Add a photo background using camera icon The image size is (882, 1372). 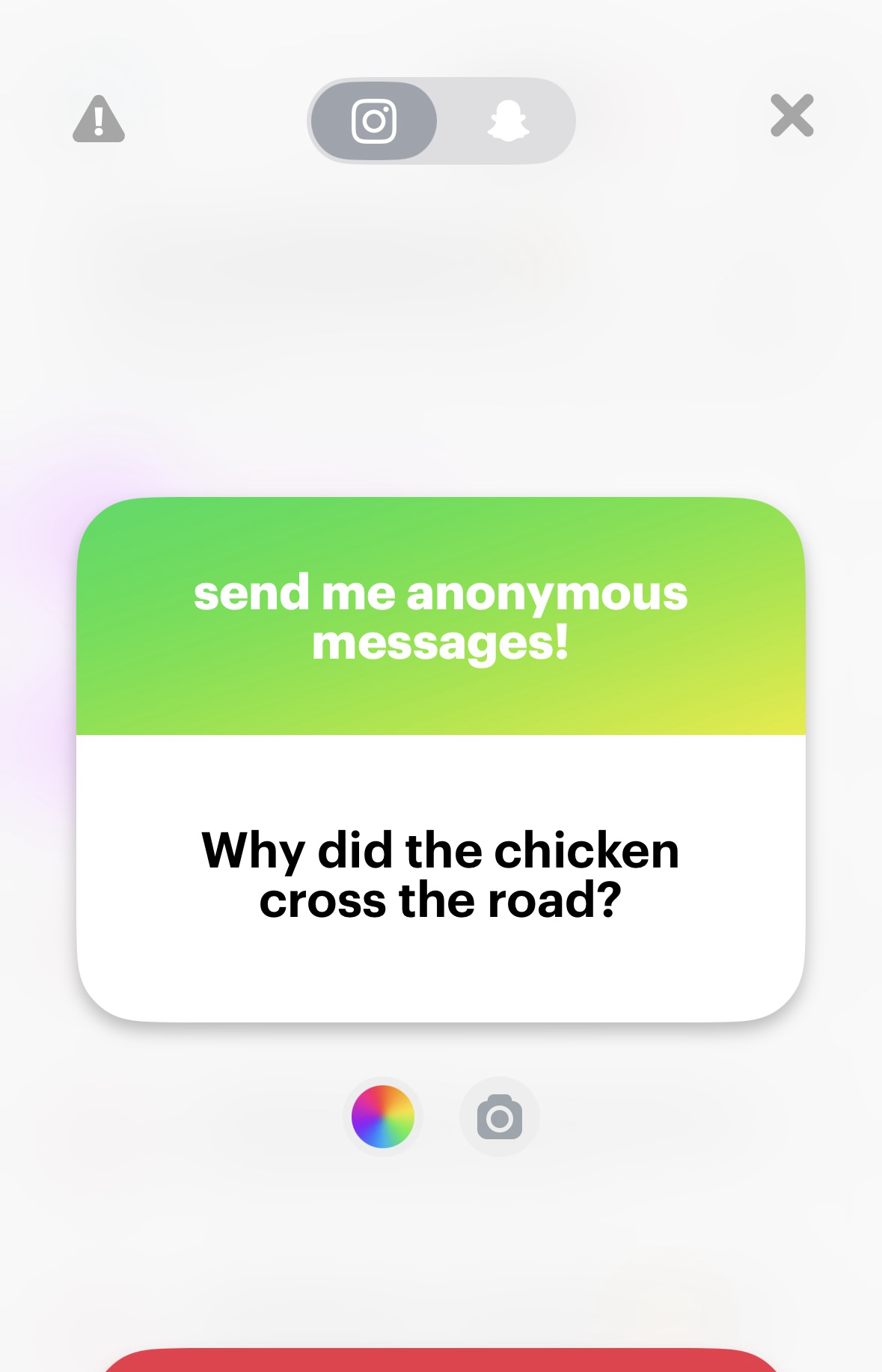coord(499,1117)
